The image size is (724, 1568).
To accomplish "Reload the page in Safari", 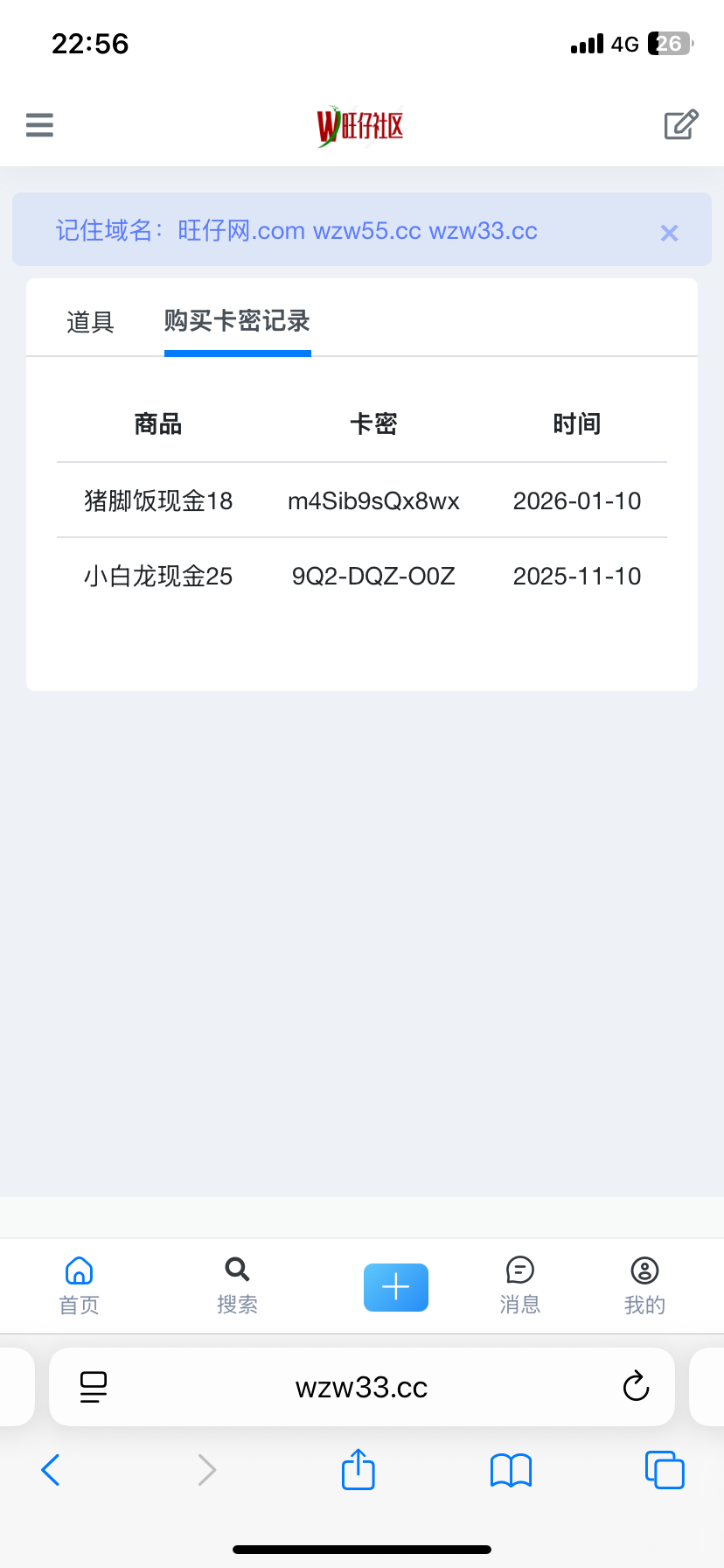I will tap(636, 1386).
